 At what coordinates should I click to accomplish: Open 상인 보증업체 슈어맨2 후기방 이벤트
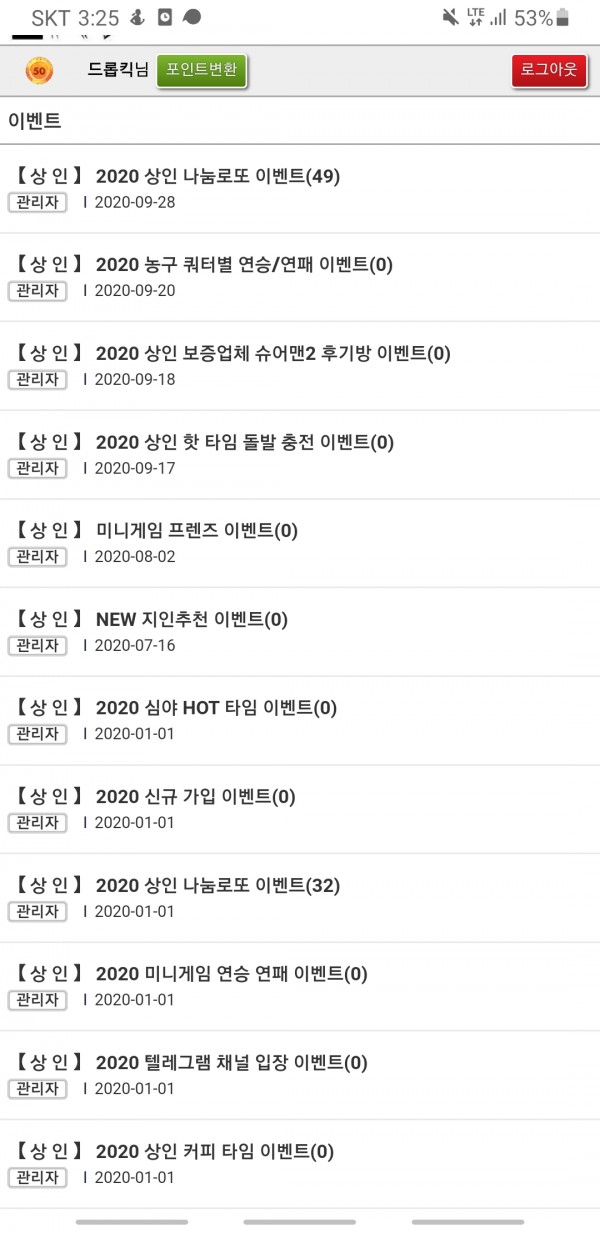pyautogui.click(x=272, y=353)
